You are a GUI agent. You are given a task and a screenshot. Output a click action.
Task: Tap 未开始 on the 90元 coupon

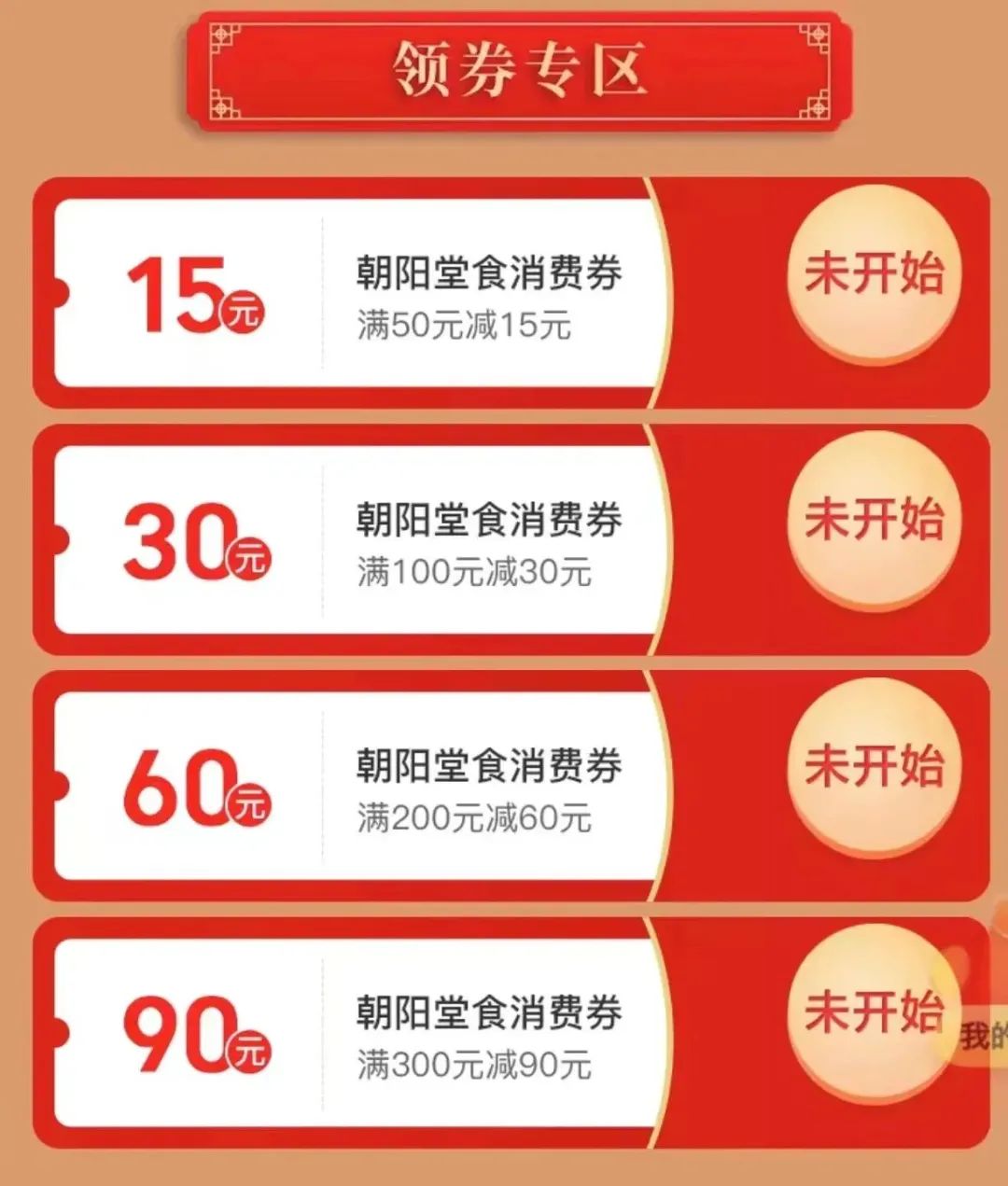point(874,1012)
